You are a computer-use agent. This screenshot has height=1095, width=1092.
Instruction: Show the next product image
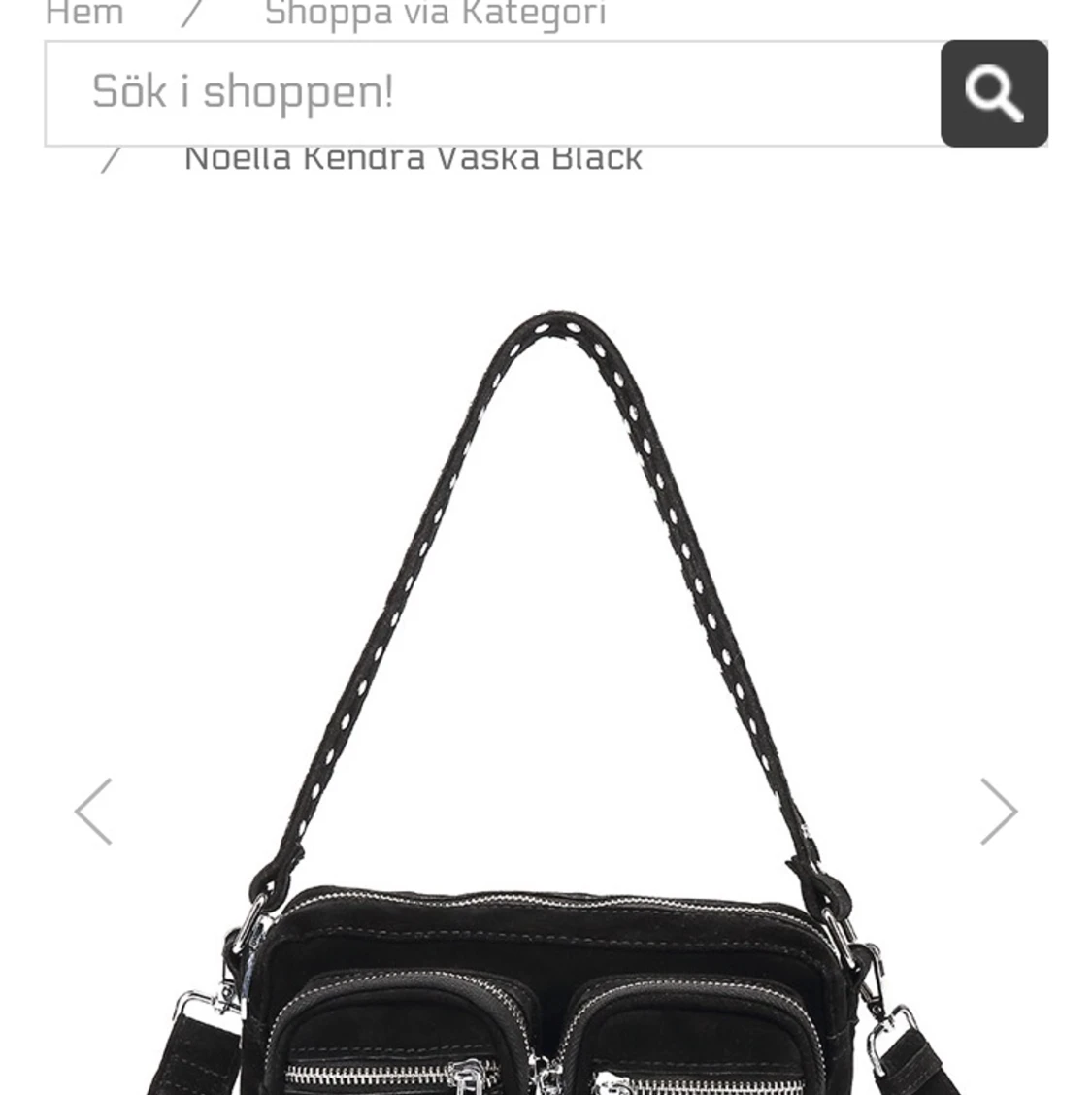pyautogui.click(x=998, y=812)
